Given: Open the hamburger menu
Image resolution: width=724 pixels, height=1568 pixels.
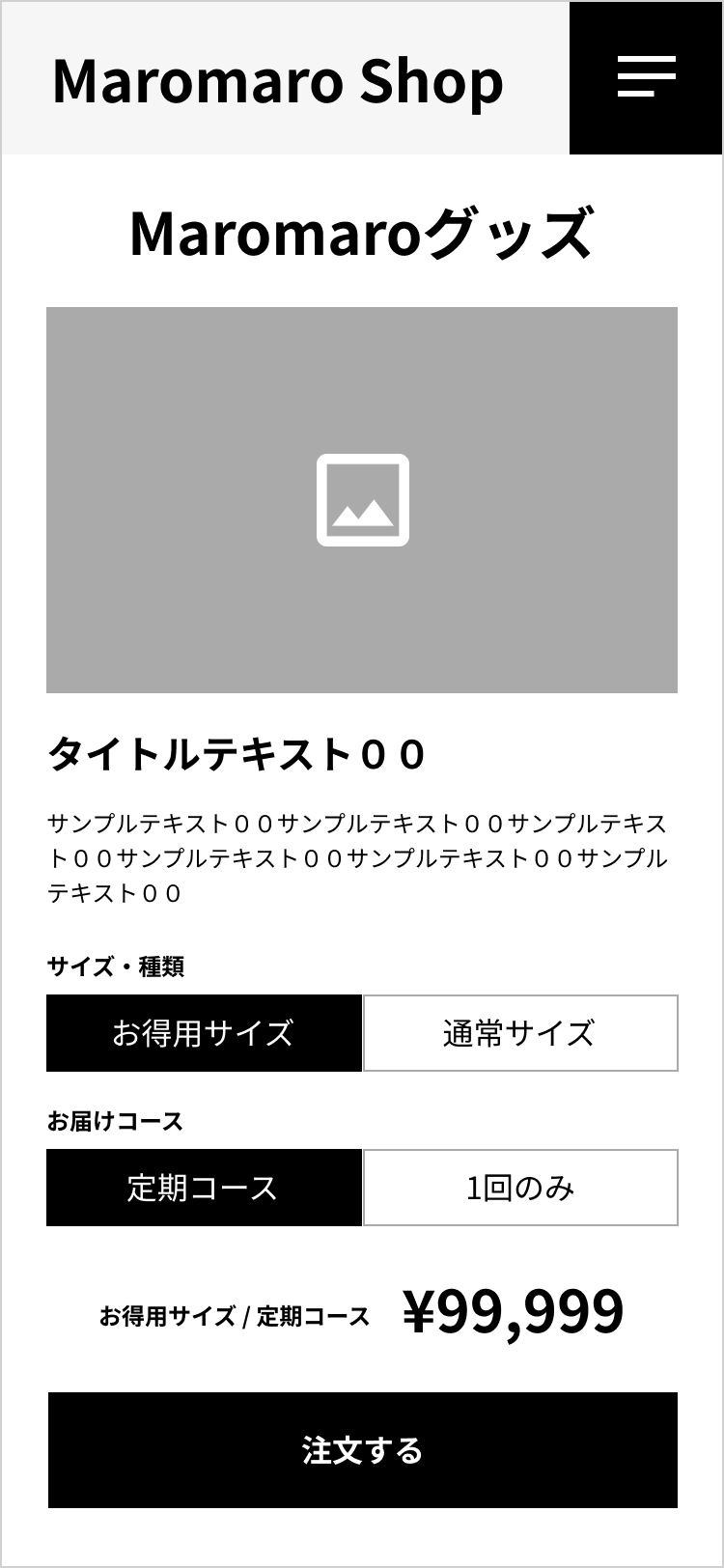Looking at the screenshot, I should (x=646, y=77).
